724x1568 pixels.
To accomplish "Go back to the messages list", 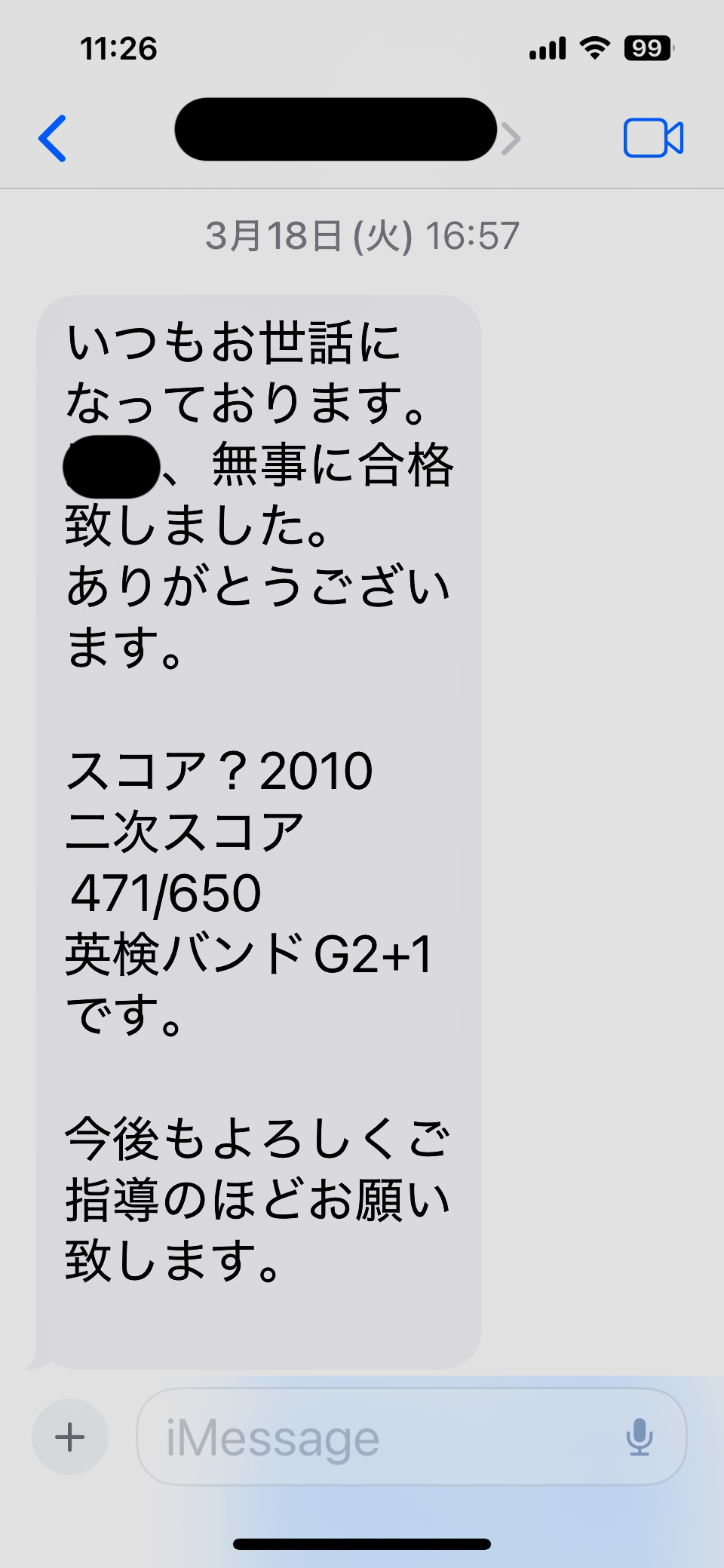I will pyautogui.click(x=53, y=139).
